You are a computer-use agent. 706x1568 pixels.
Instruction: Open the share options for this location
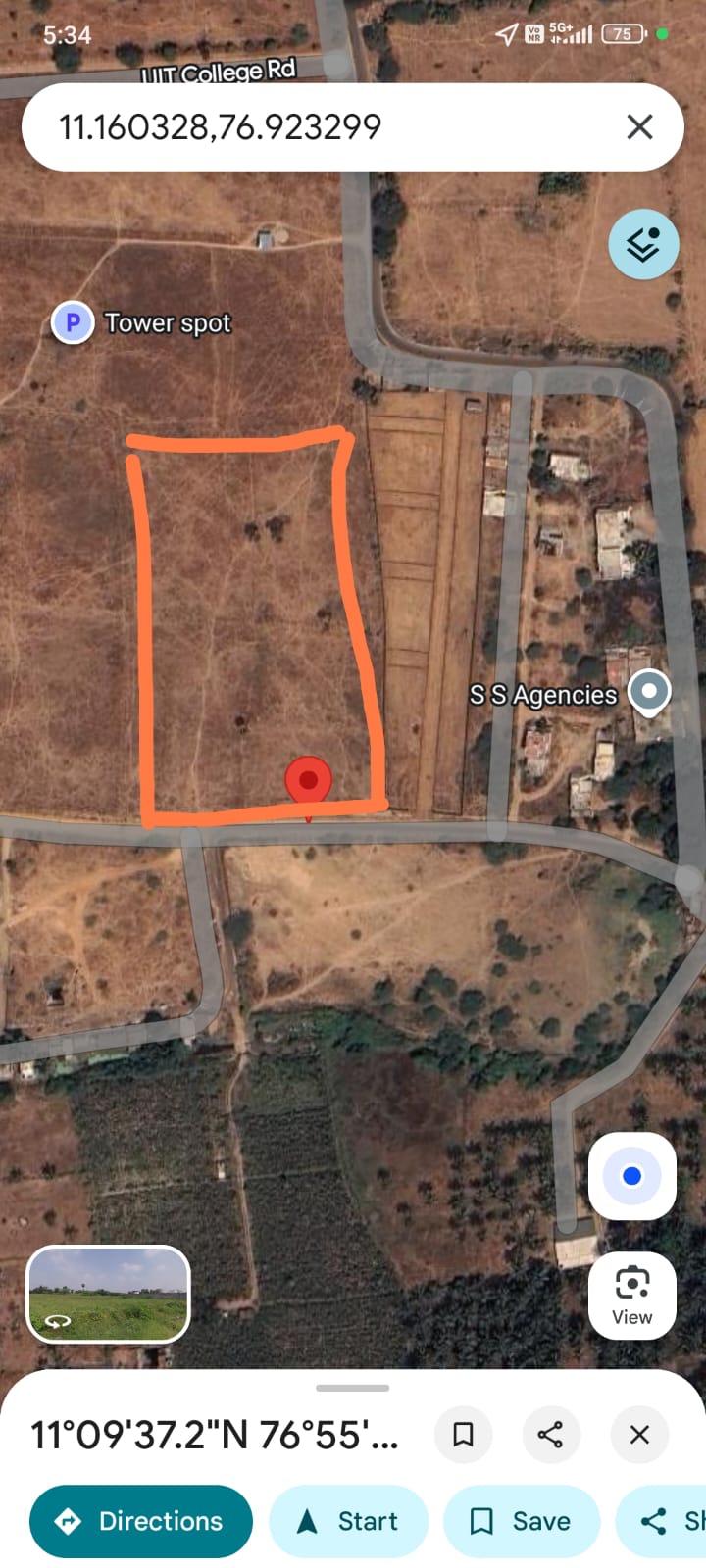[551, 1434]
